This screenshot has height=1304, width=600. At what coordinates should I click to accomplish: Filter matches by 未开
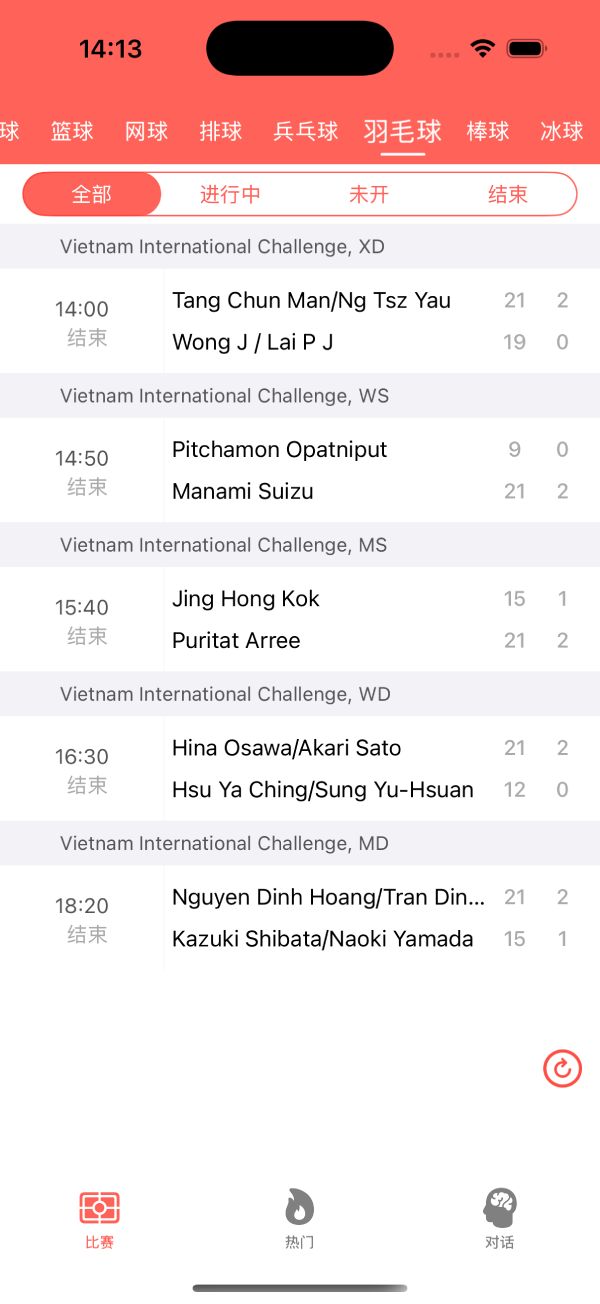(368, 194)
